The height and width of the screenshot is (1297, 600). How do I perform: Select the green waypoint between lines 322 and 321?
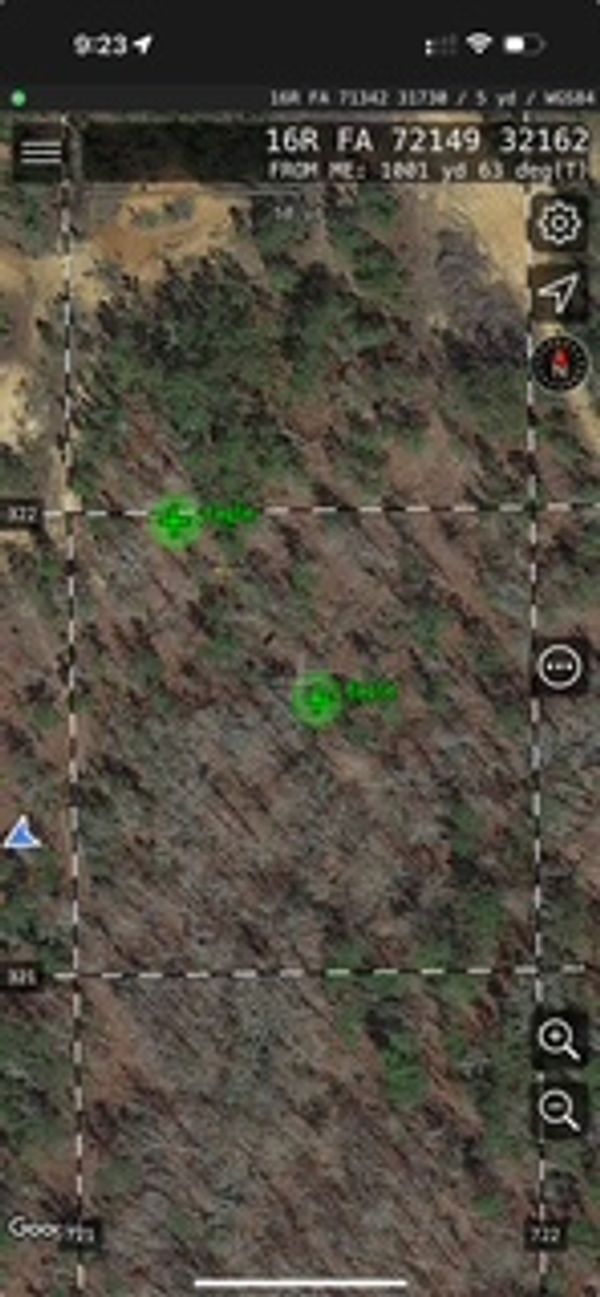(318, 698)
